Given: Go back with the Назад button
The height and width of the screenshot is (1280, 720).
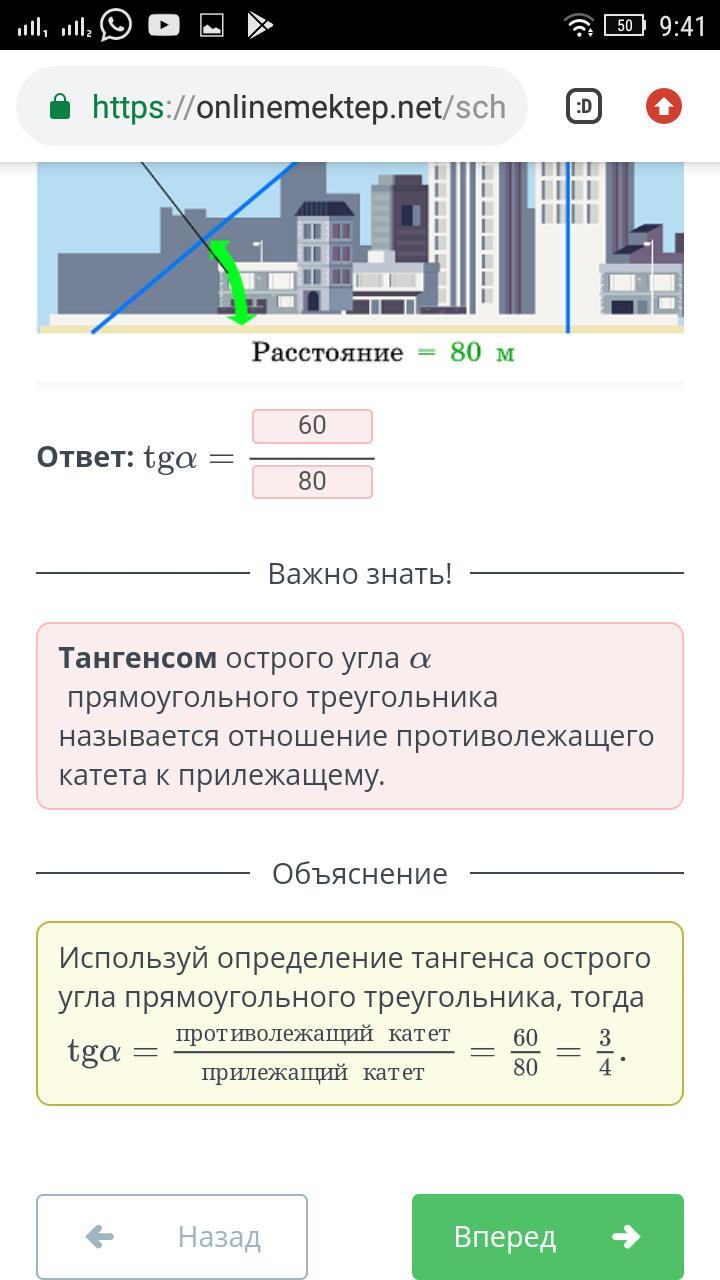Looking at the screenshot, I should pyautogui.click(x=172, y=1237).
